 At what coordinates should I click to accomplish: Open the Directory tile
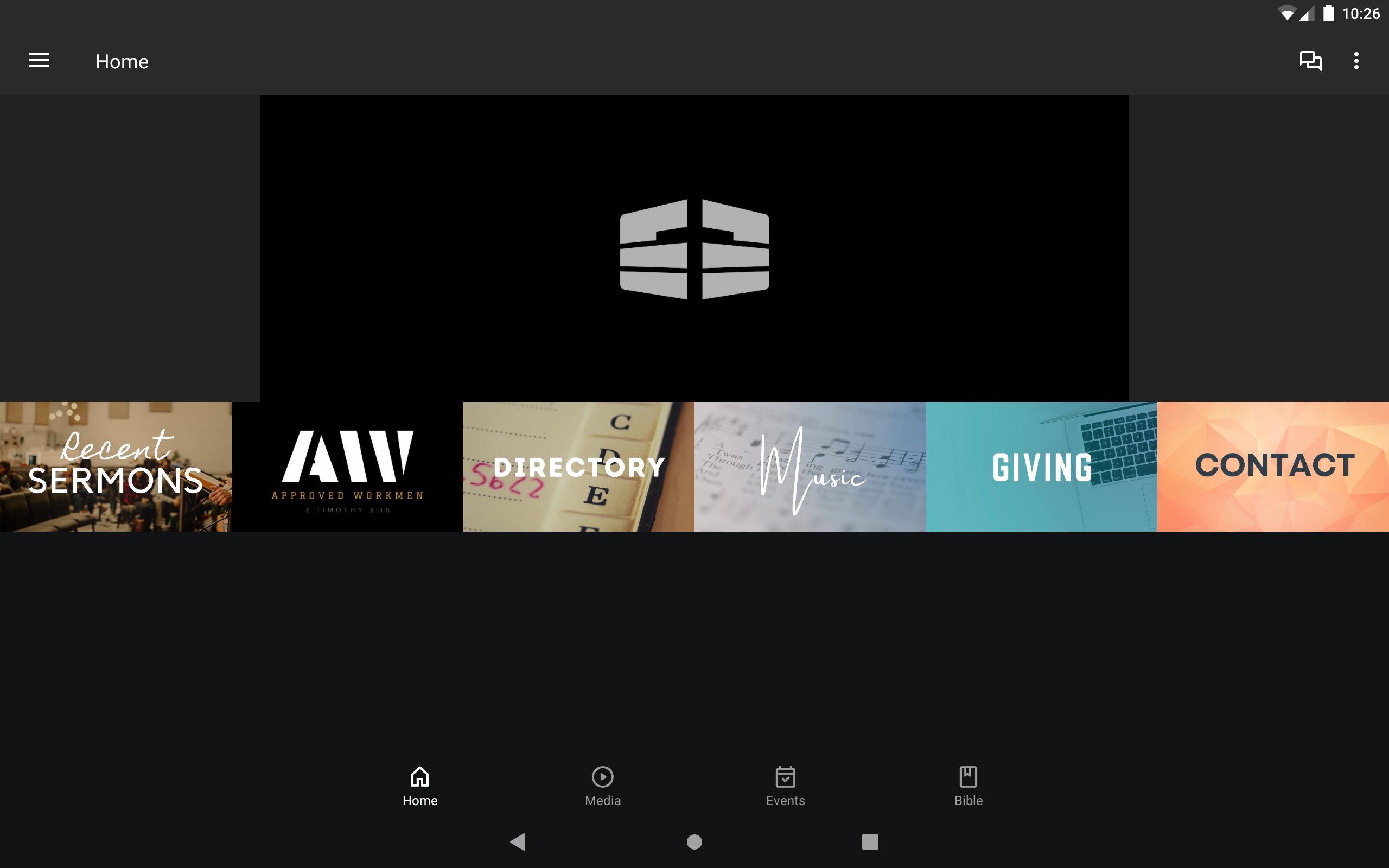click(x=578, y=466)
